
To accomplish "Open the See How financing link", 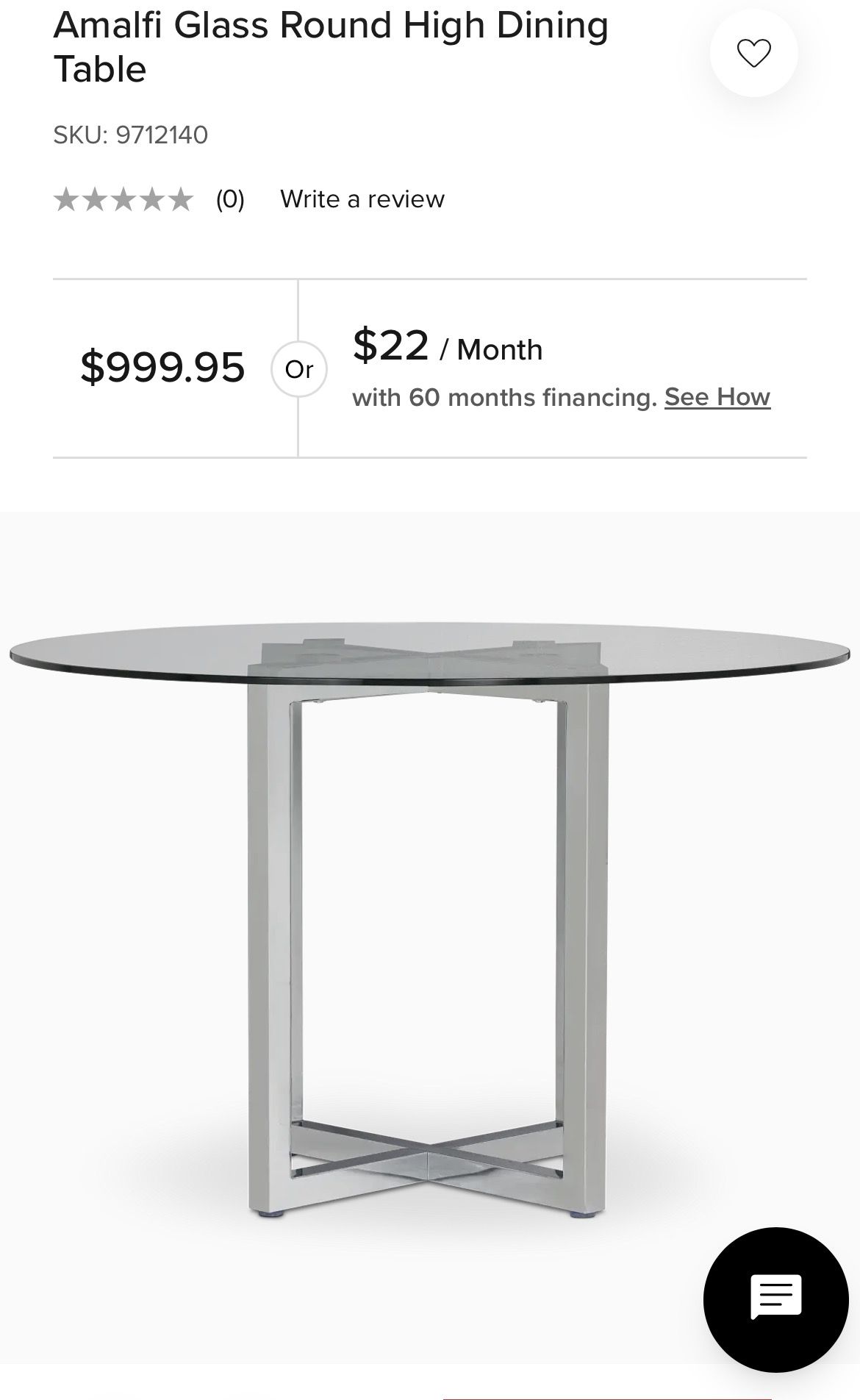I will [x=717, y=397].
